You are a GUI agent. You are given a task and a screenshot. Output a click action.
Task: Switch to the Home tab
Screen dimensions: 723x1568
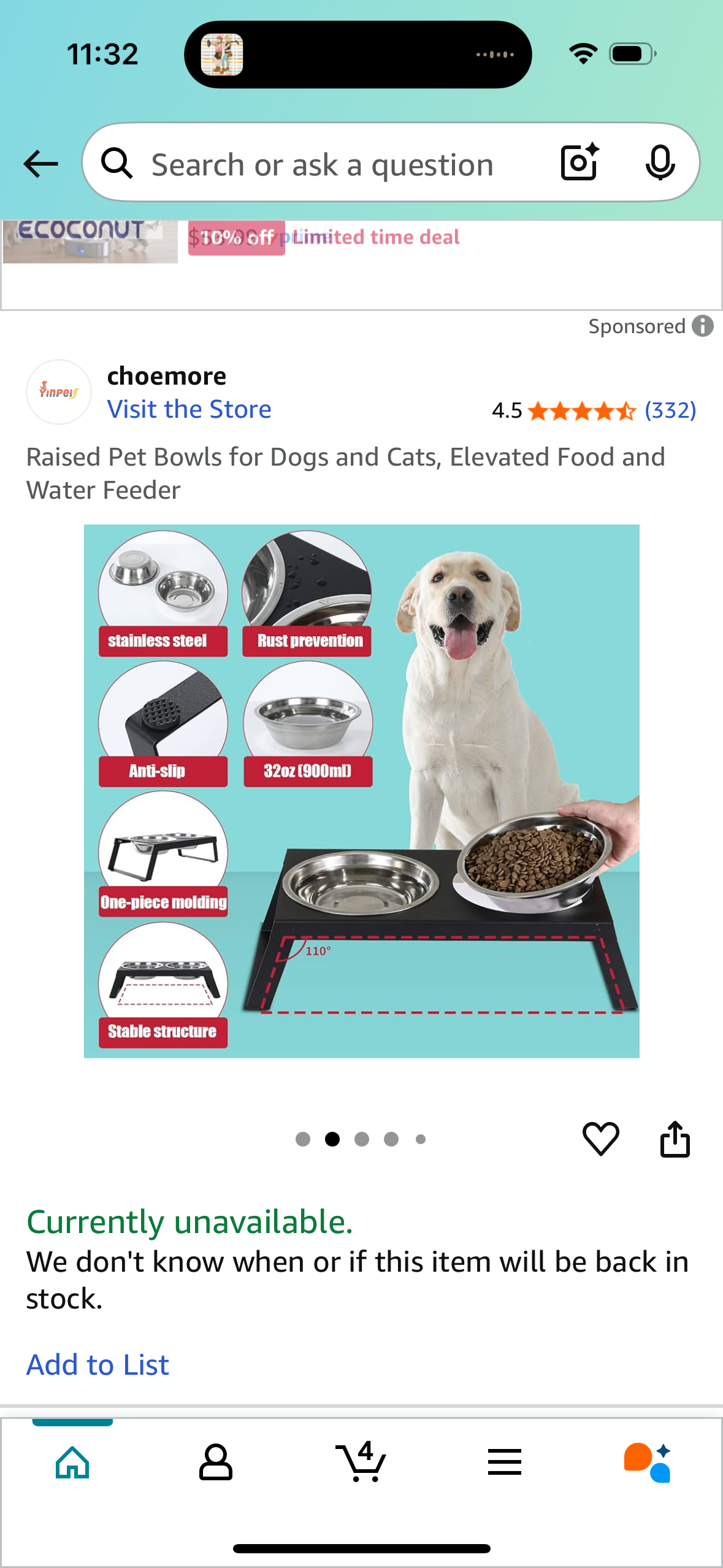[x=72, y=1462]
